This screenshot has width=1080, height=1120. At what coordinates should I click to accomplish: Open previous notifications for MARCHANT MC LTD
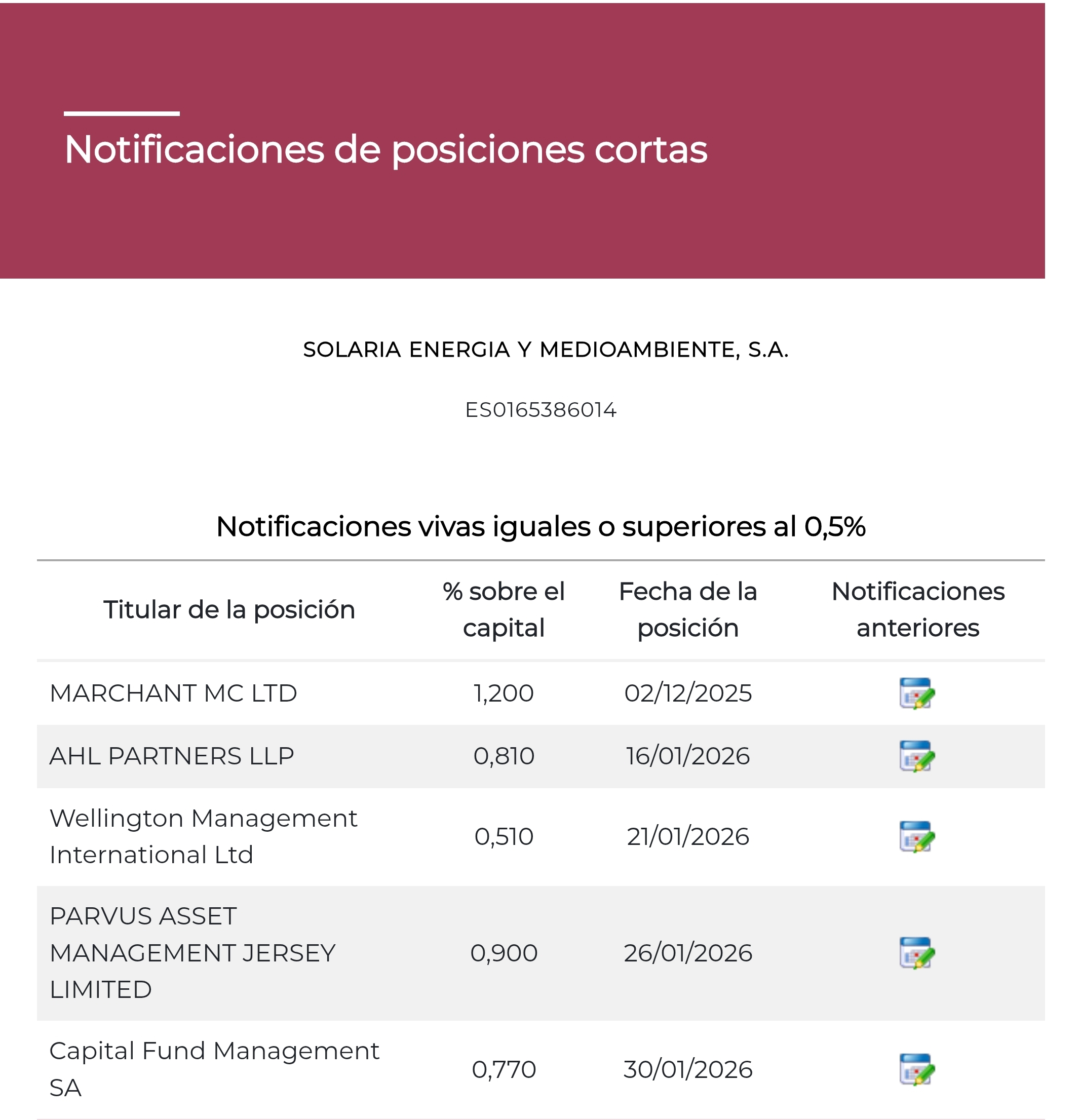click(x=916, y=693)
